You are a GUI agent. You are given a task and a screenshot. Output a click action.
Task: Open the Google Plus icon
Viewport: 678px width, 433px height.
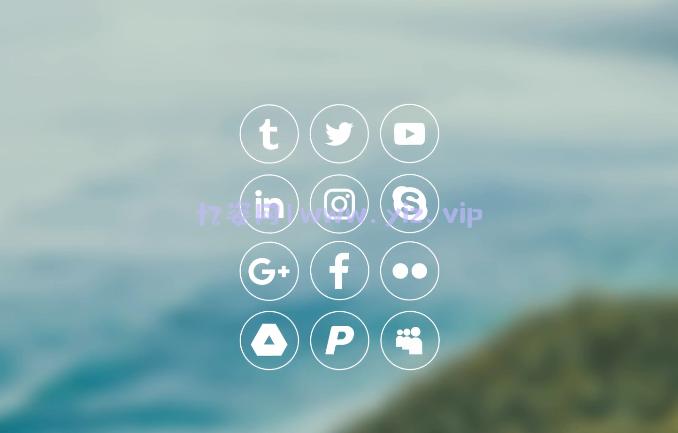coord(269,271)
